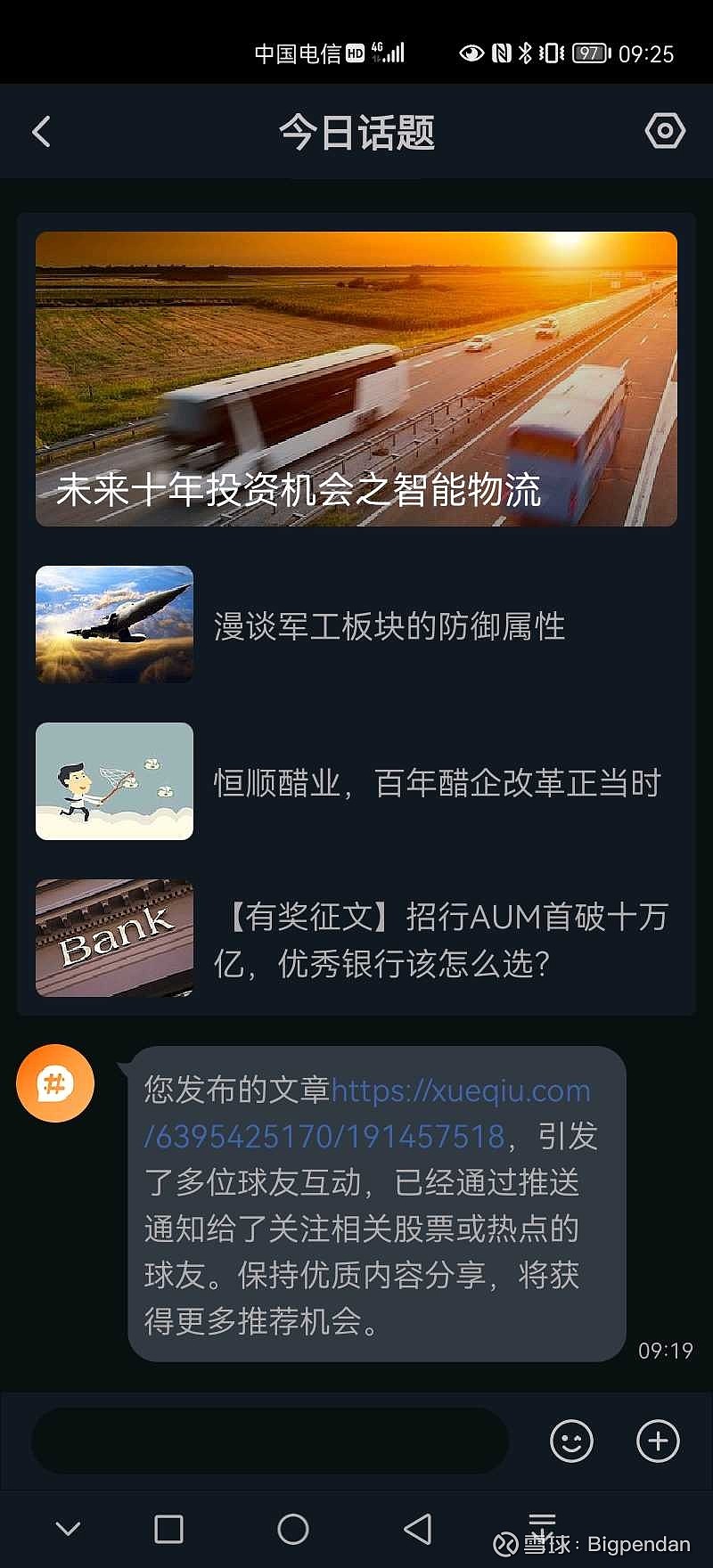Open the emoji picker

(x=571, y=1441)
